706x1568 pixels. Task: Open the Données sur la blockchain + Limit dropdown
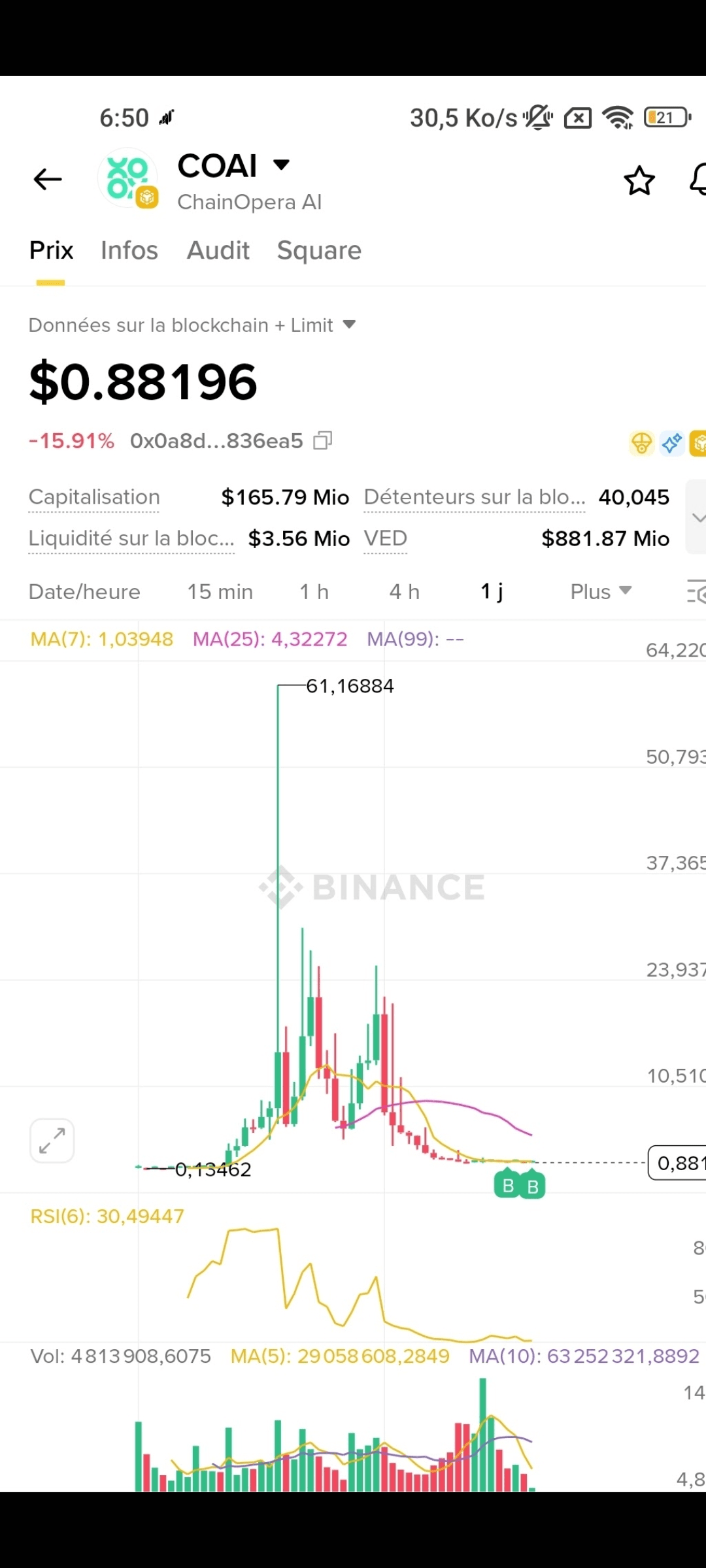pyautogui.click(x=192, y=325)
